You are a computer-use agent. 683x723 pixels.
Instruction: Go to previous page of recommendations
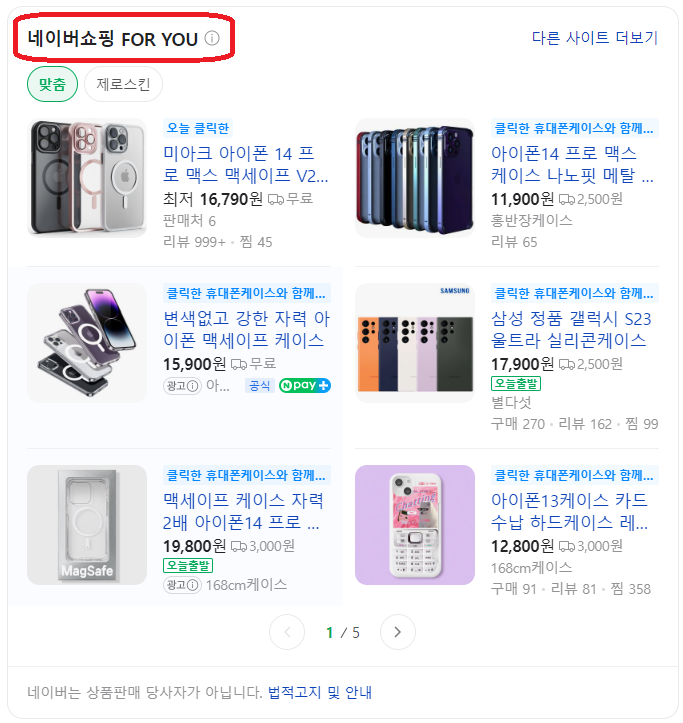[287, 632]
